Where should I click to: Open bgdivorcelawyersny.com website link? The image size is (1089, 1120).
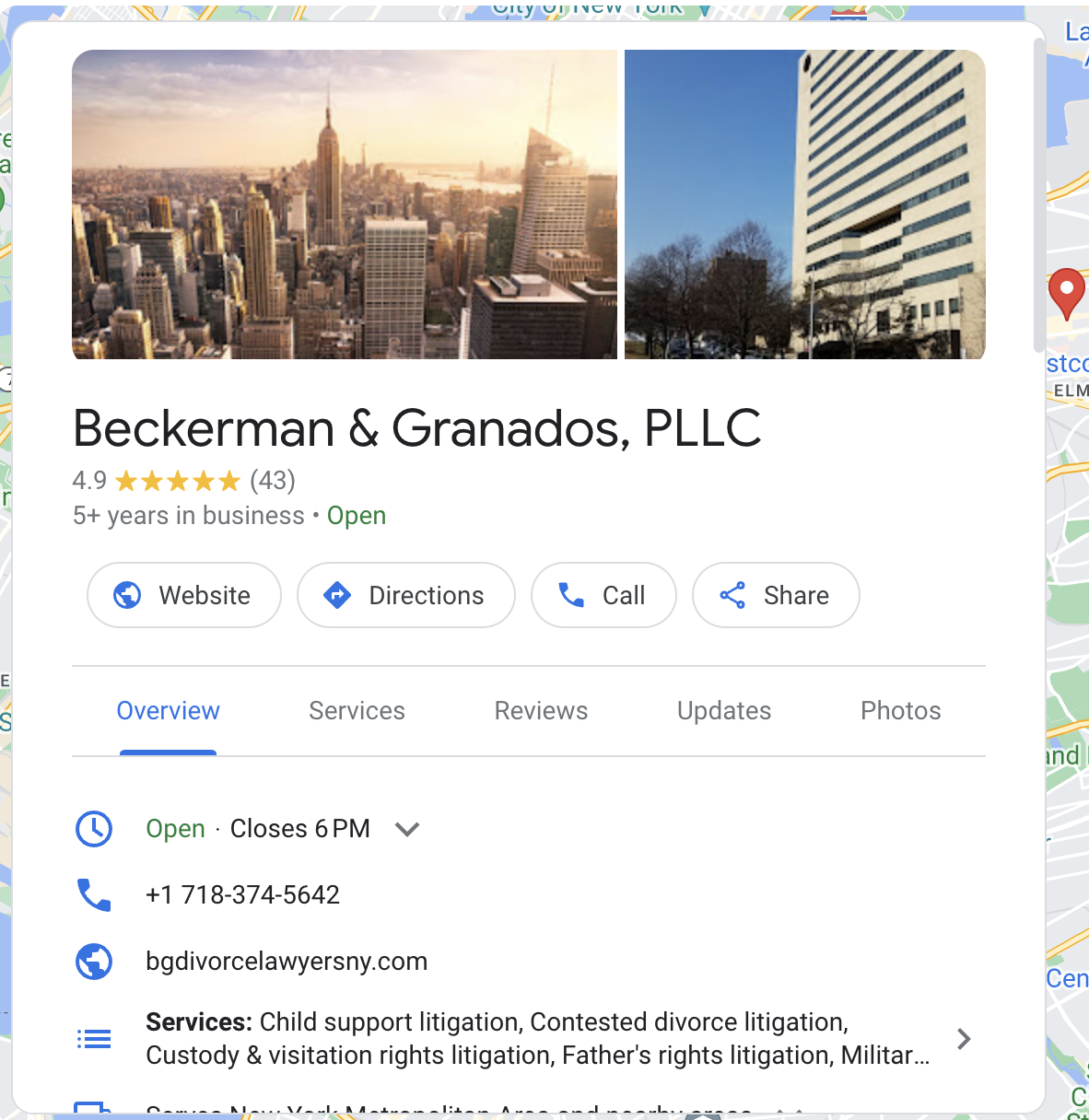pyautogui.click(x=287, y=961)
